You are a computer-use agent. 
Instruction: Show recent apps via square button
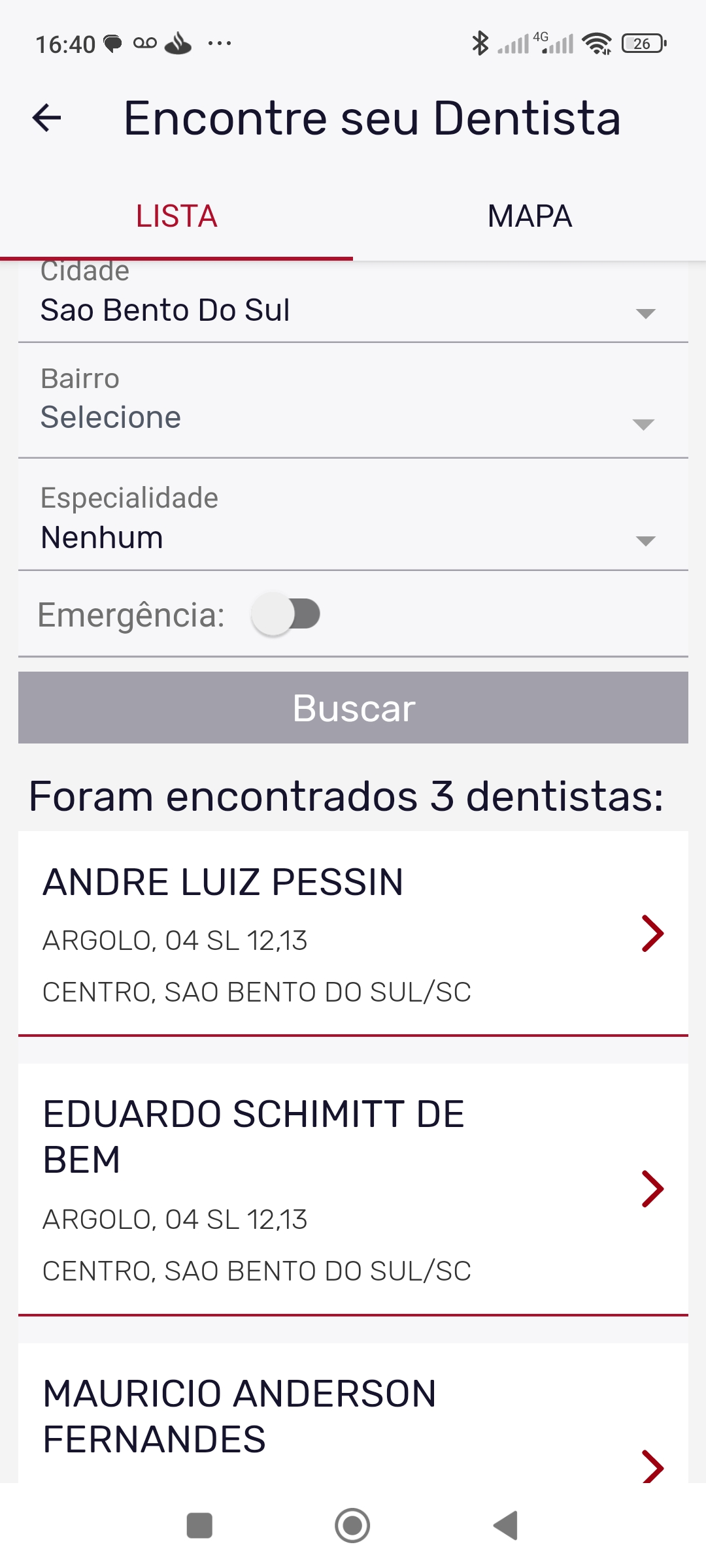pos(199,1526)
